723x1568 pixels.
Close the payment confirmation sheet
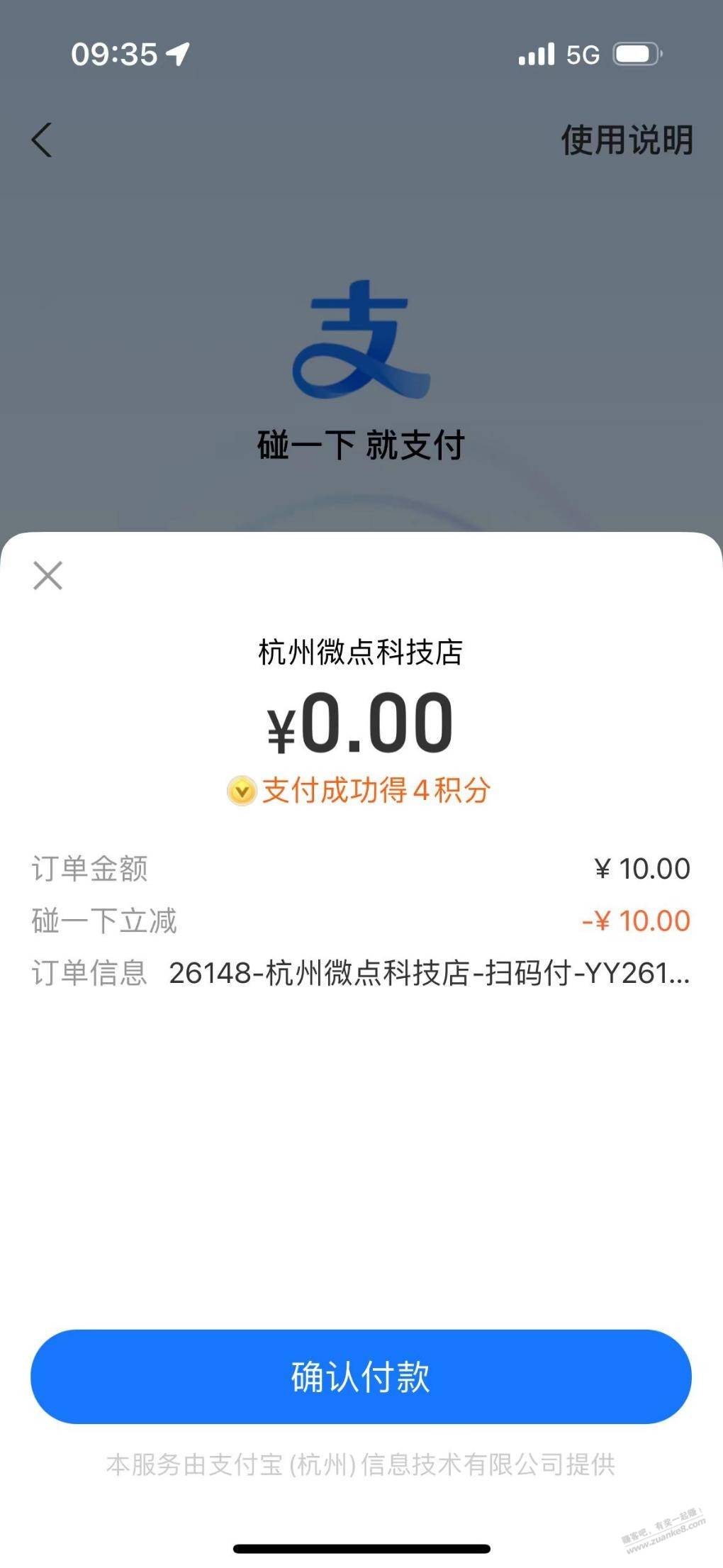coord(48,575)
